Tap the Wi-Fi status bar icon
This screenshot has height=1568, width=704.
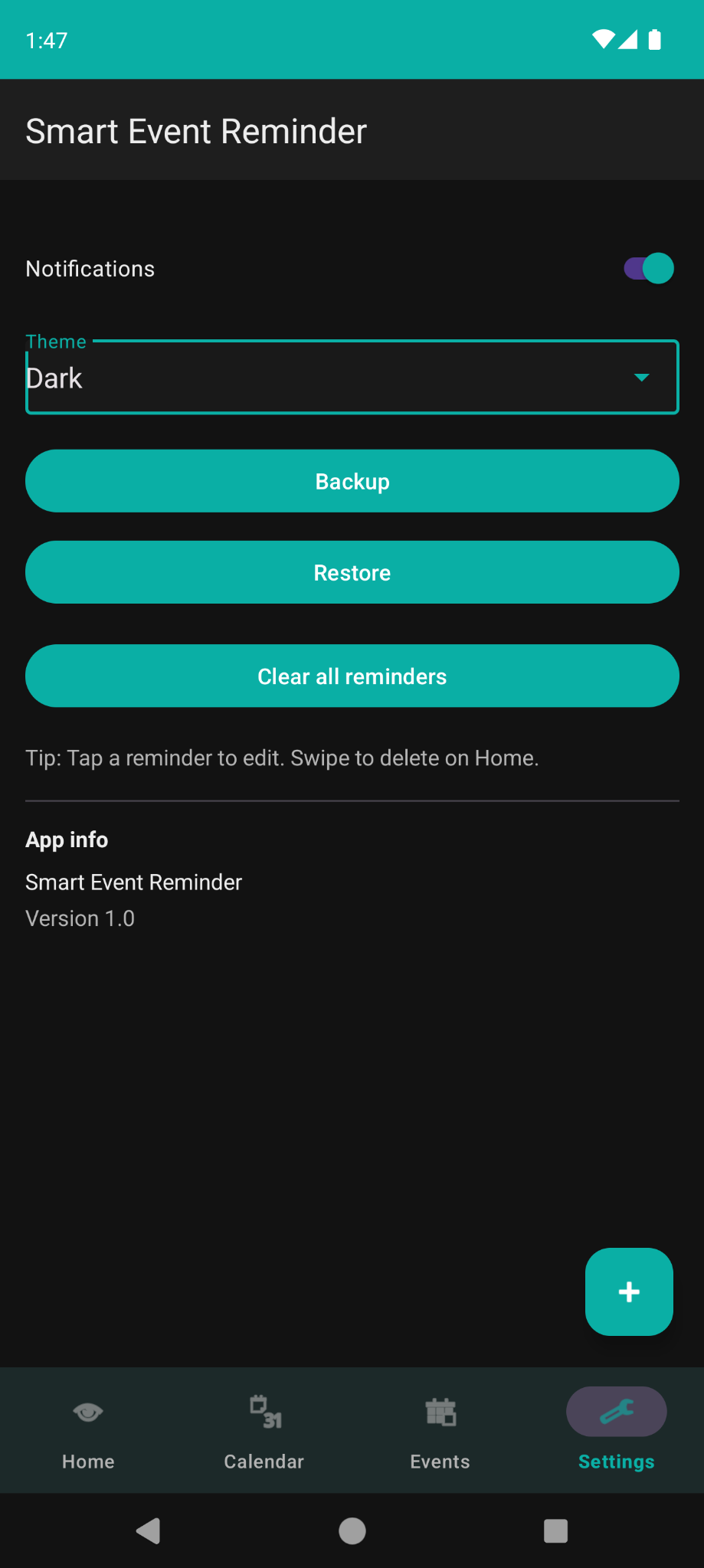[604, 39]
